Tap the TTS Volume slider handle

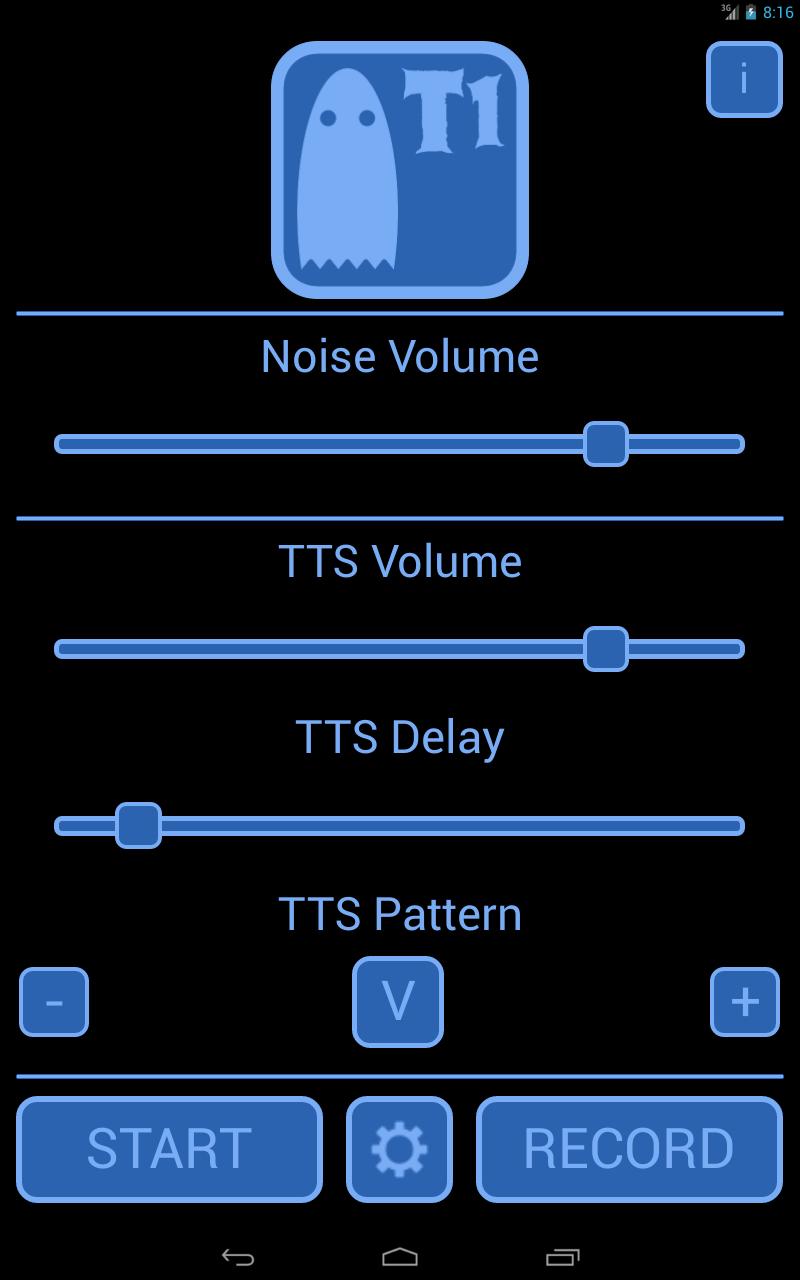pyautogui.click(x=606, y=649)
